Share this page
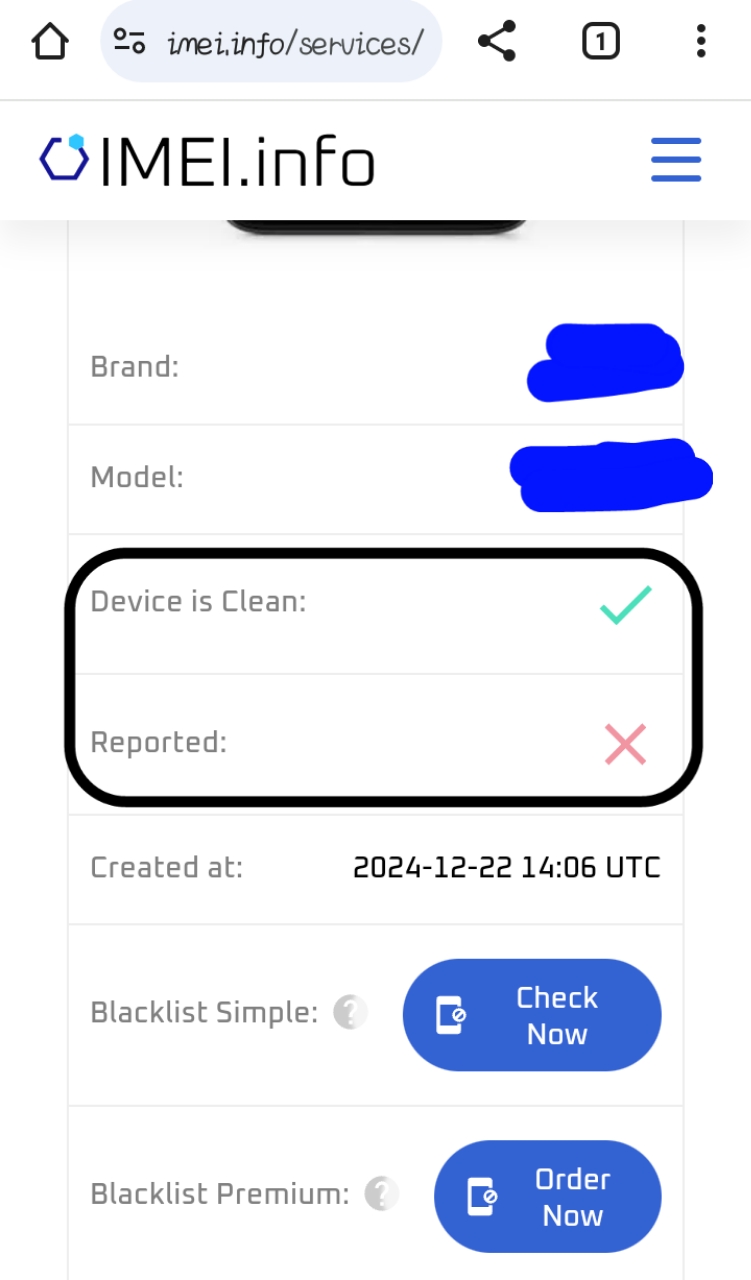The height and width of the screenshot is (1280, 751). [496, 42]
